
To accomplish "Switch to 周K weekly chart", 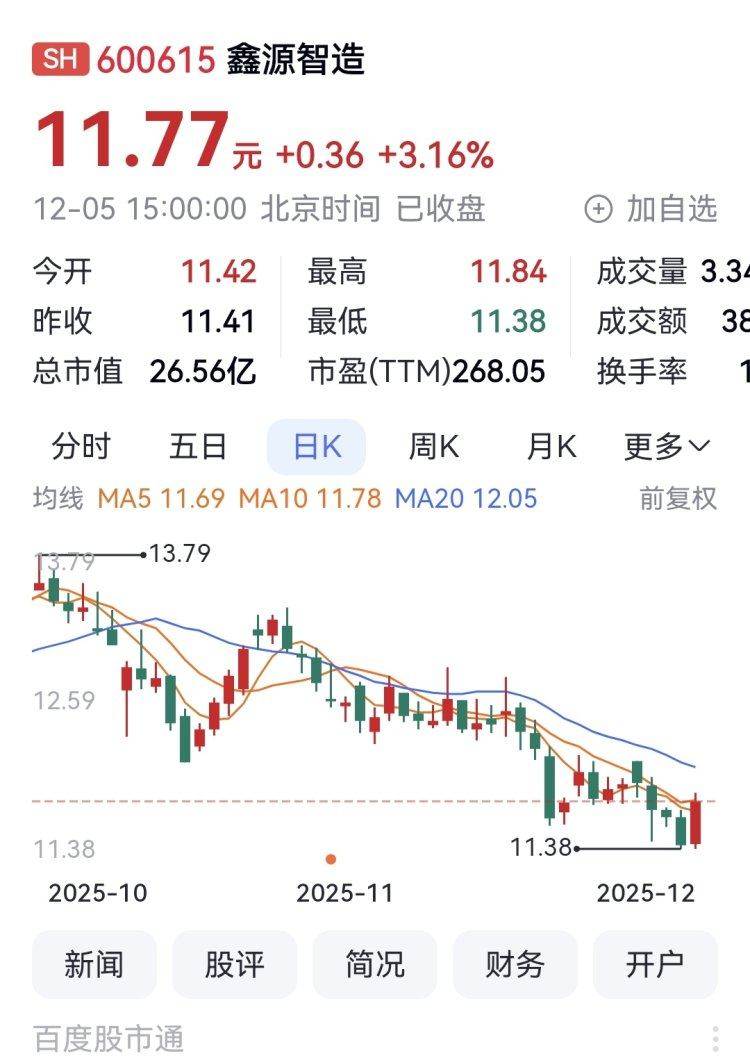I will pyautogui.click(x=433, y=447).
